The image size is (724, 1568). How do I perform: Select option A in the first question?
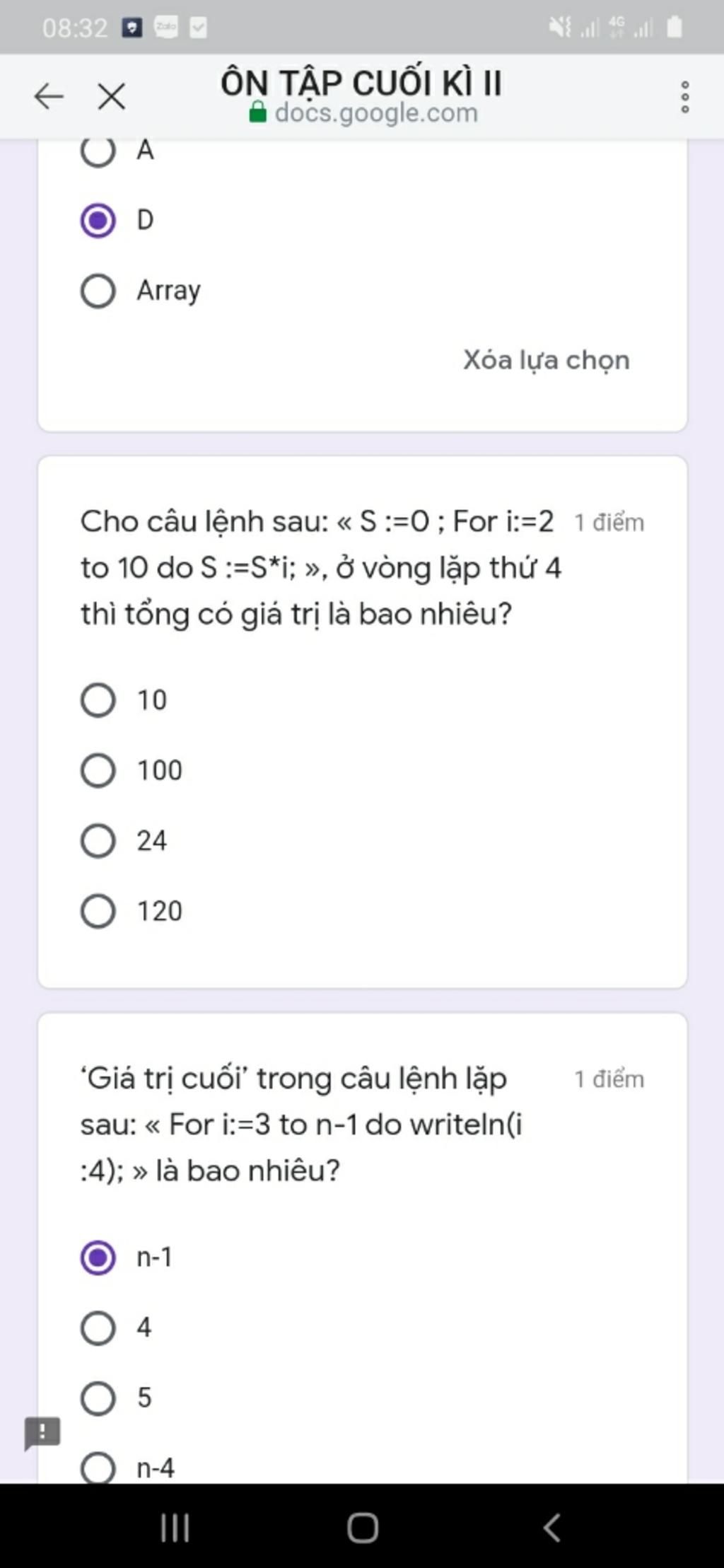click(x=98, y=150)
